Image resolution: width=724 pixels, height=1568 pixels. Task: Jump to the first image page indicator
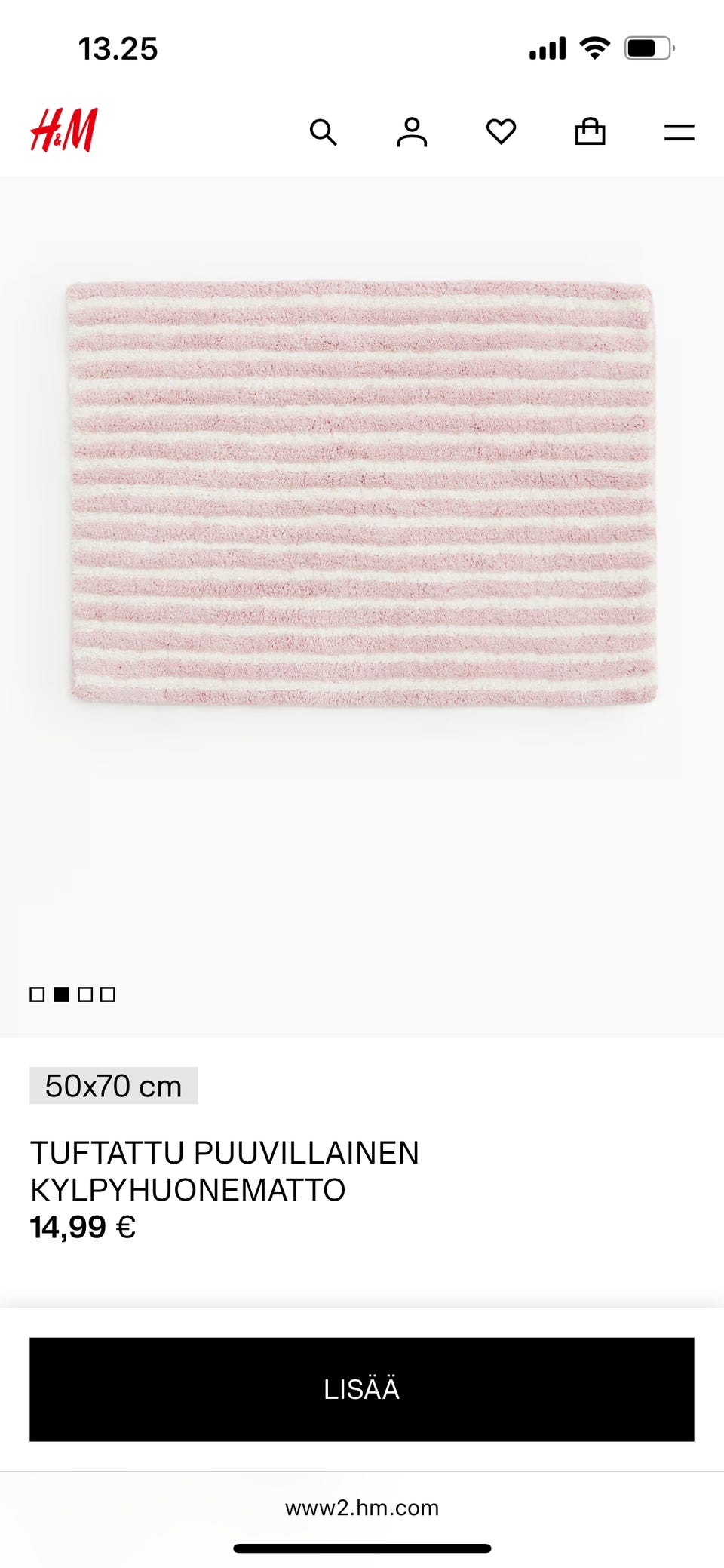[x=37, y=995]
